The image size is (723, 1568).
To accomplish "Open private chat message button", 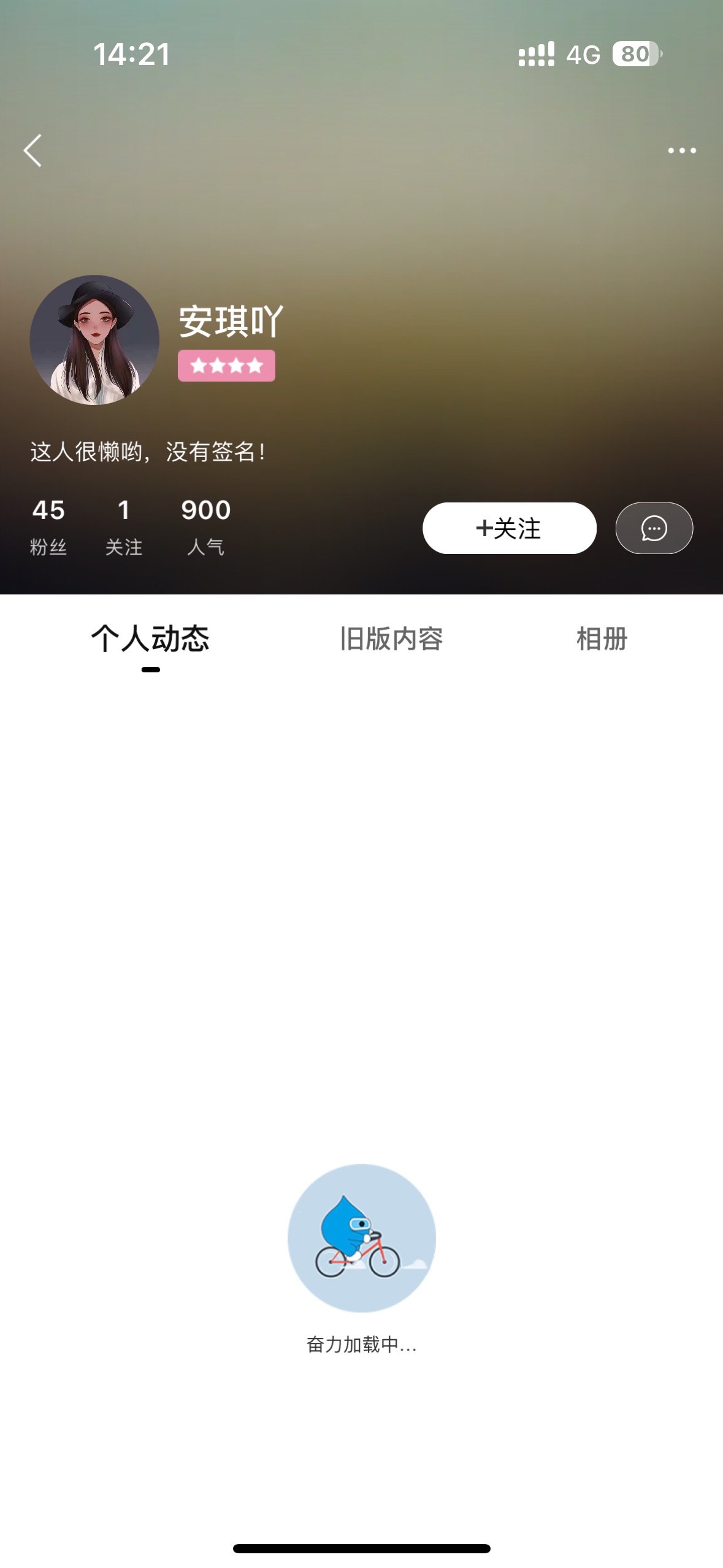I will [x=654, y=528].
